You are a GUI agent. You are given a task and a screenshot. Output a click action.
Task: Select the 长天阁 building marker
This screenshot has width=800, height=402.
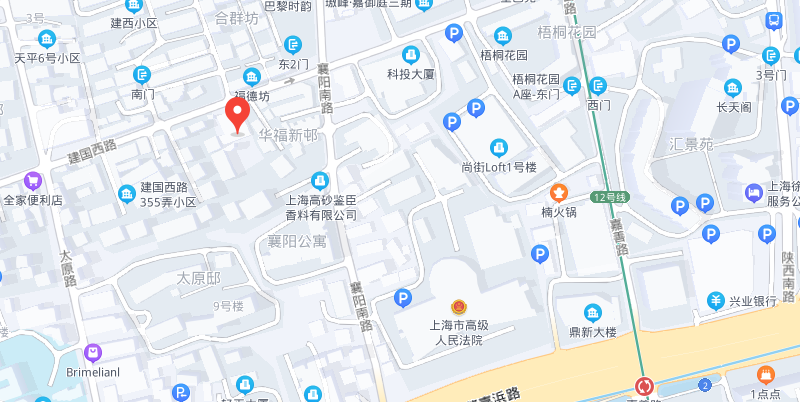tap(733, 88)
